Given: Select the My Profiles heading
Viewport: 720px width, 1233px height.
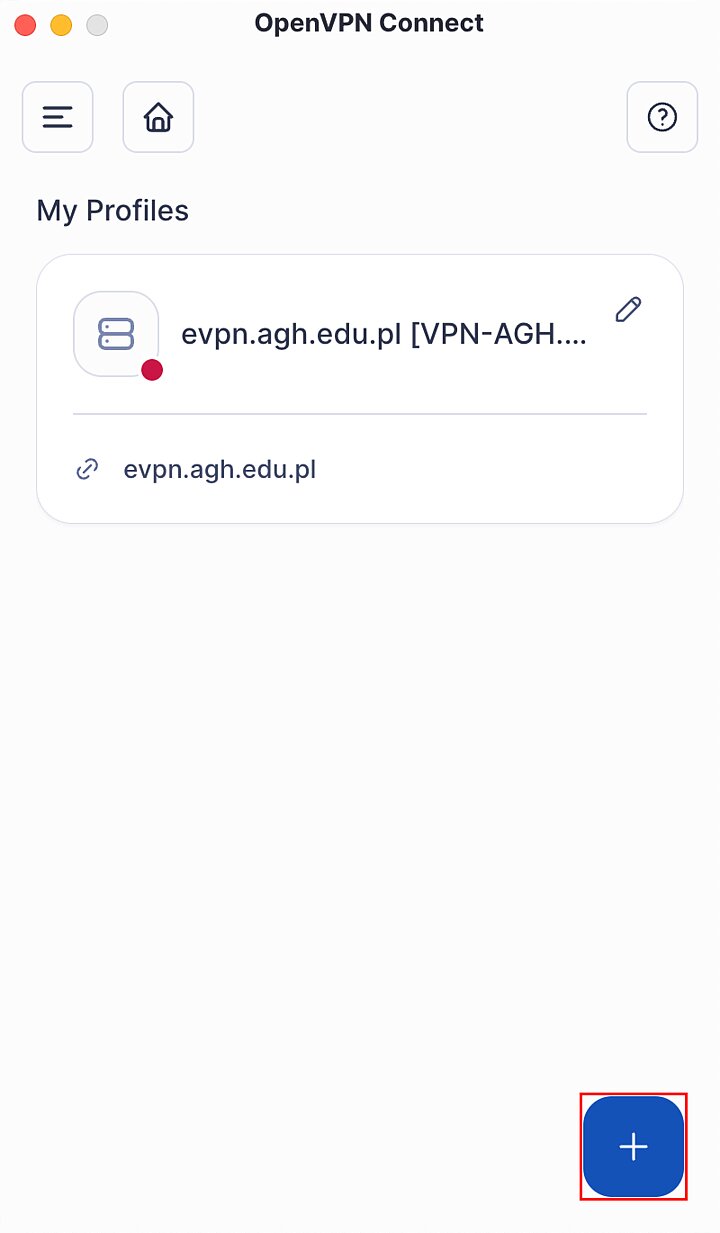Looking at the screenshot, I should point(112,211).
